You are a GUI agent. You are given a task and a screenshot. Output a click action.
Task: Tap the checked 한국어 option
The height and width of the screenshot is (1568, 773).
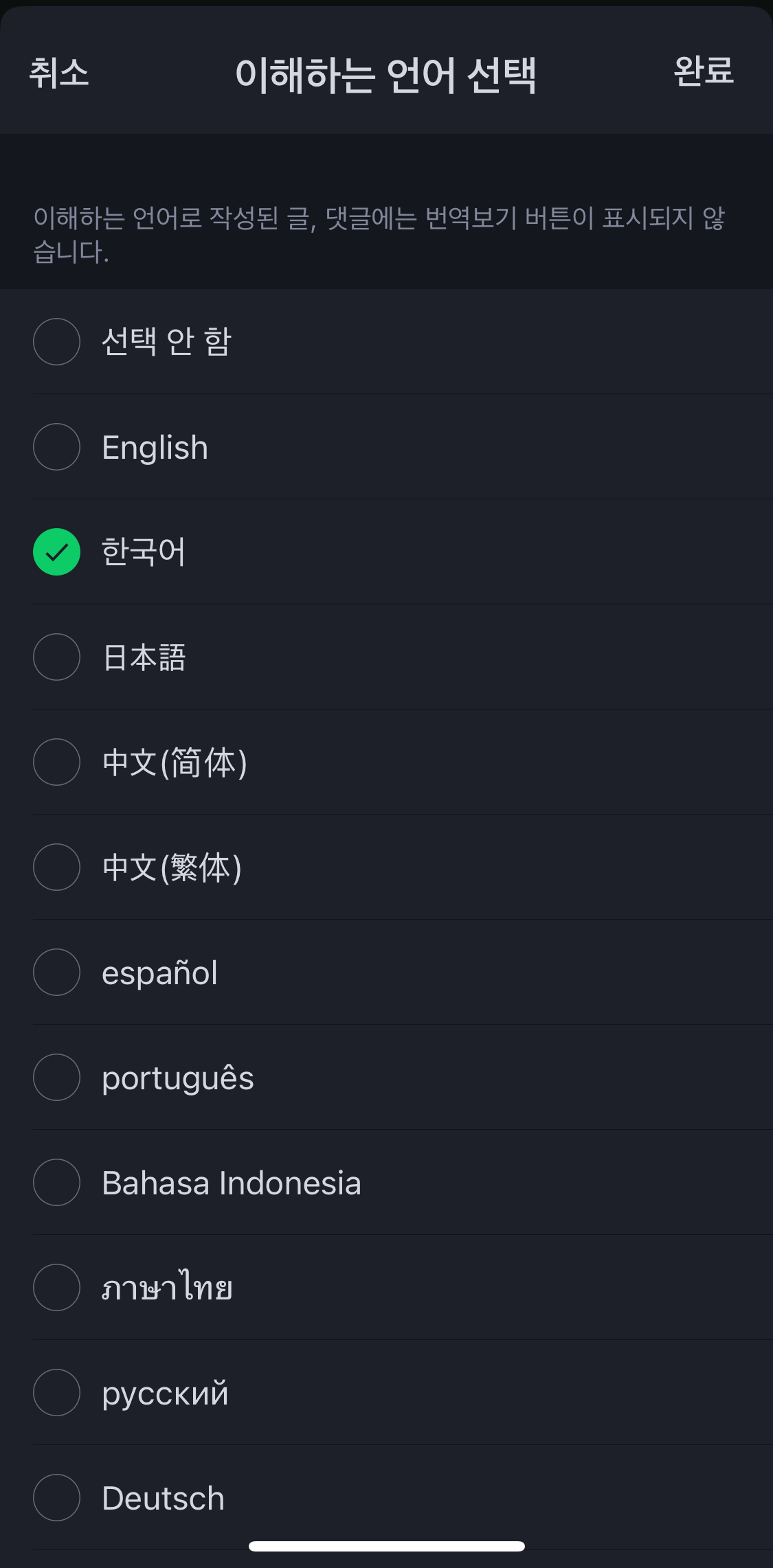(x=145, y=552)
